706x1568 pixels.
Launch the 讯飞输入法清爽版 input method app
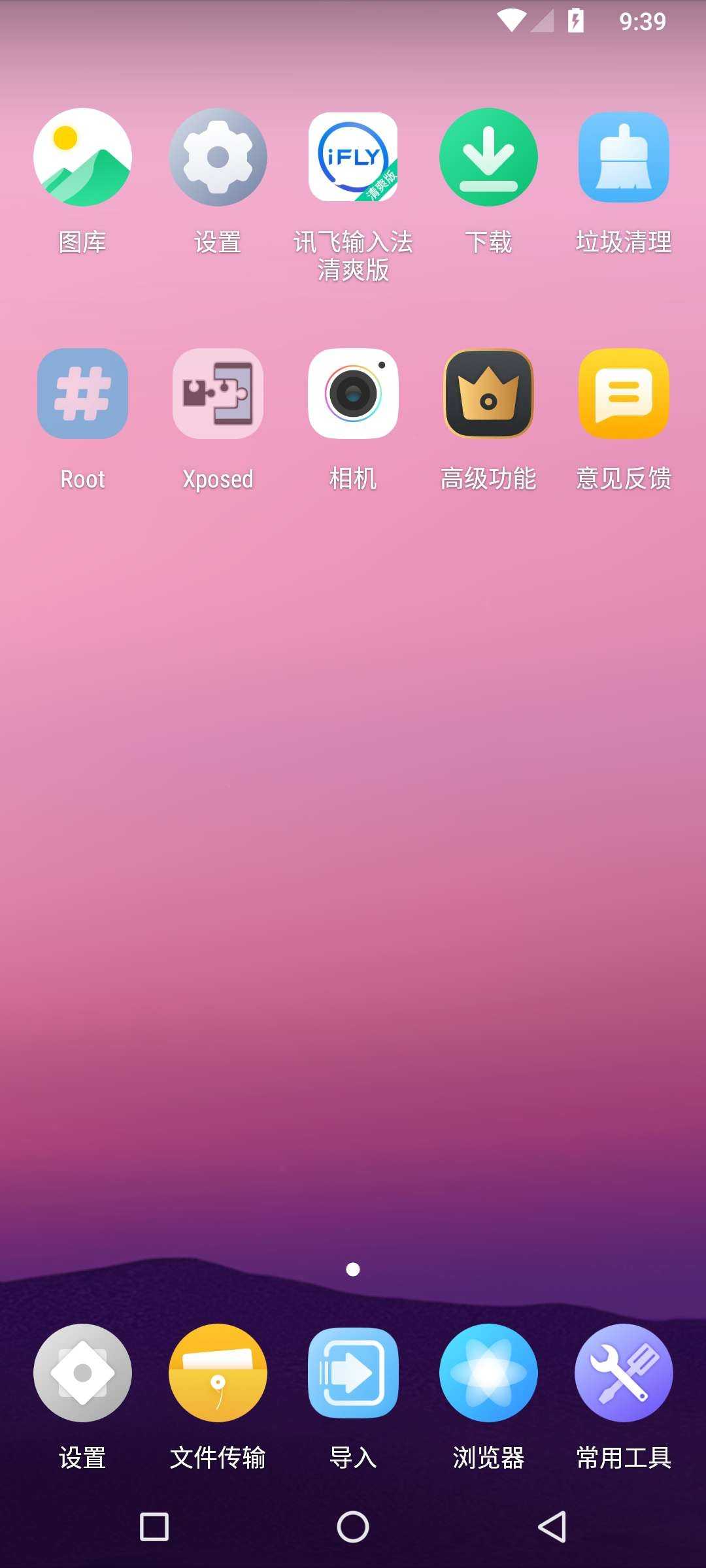pyautogui.click(x=353, y=157)
